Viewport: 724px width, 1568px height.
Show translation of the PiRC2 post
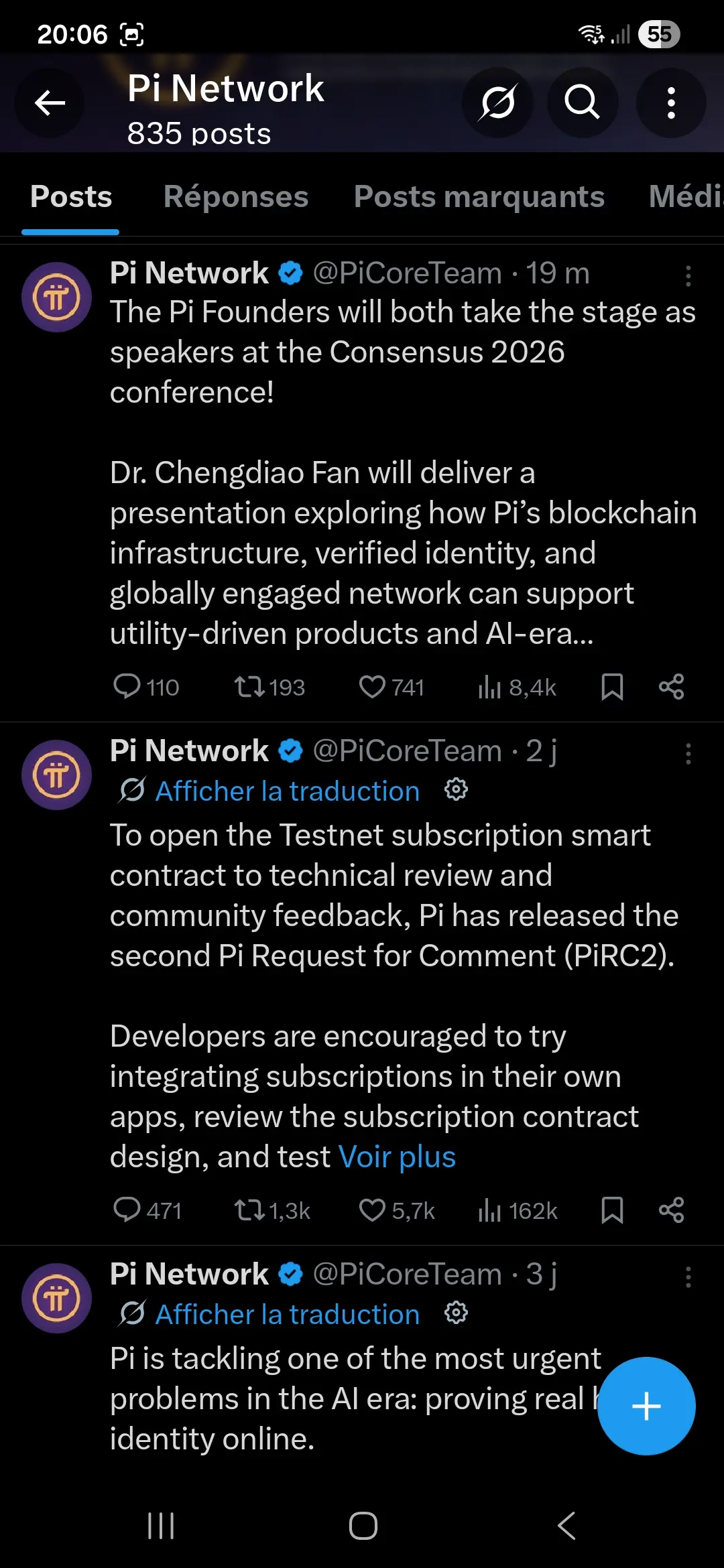[287, 791]
